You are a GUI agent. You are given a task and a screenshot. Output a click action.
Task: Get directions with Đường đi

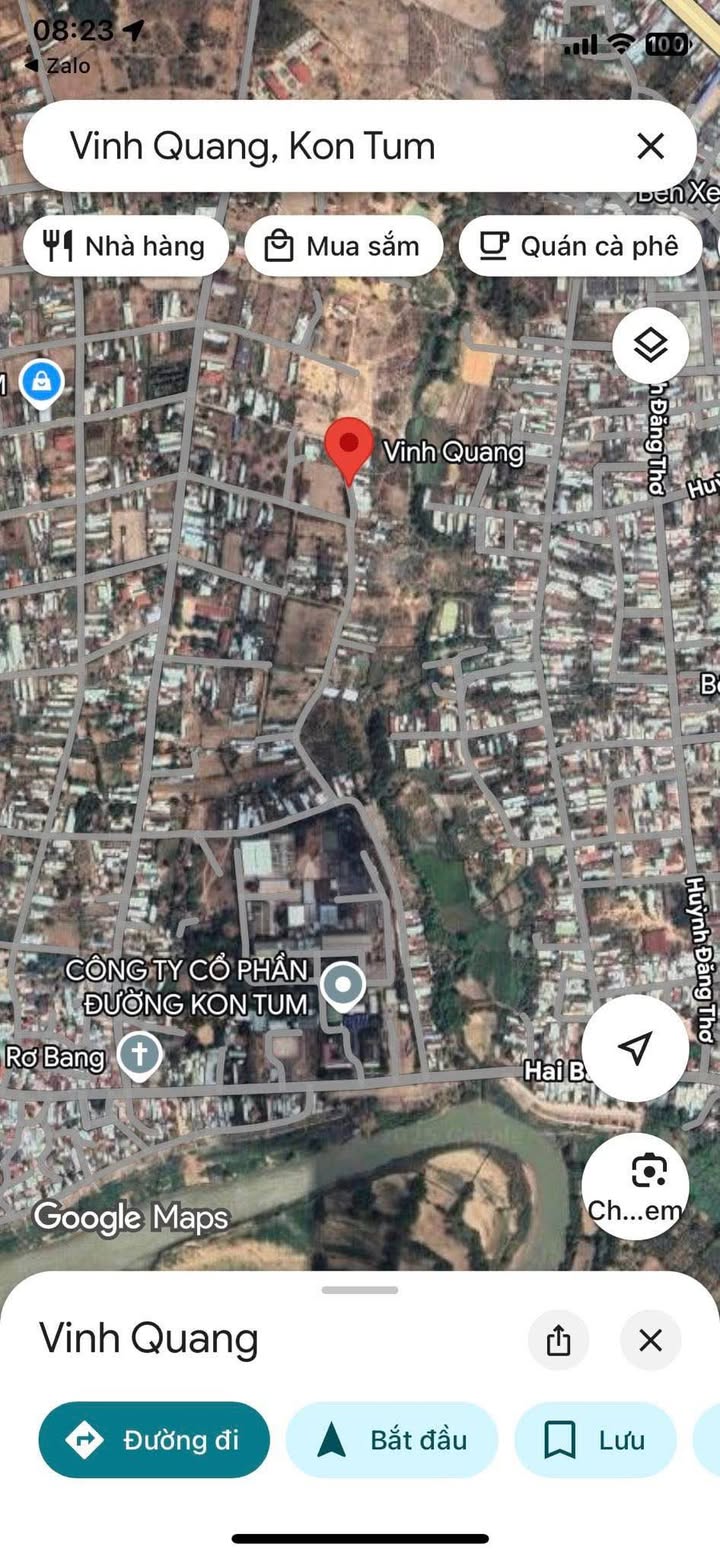coord(154,1440)
